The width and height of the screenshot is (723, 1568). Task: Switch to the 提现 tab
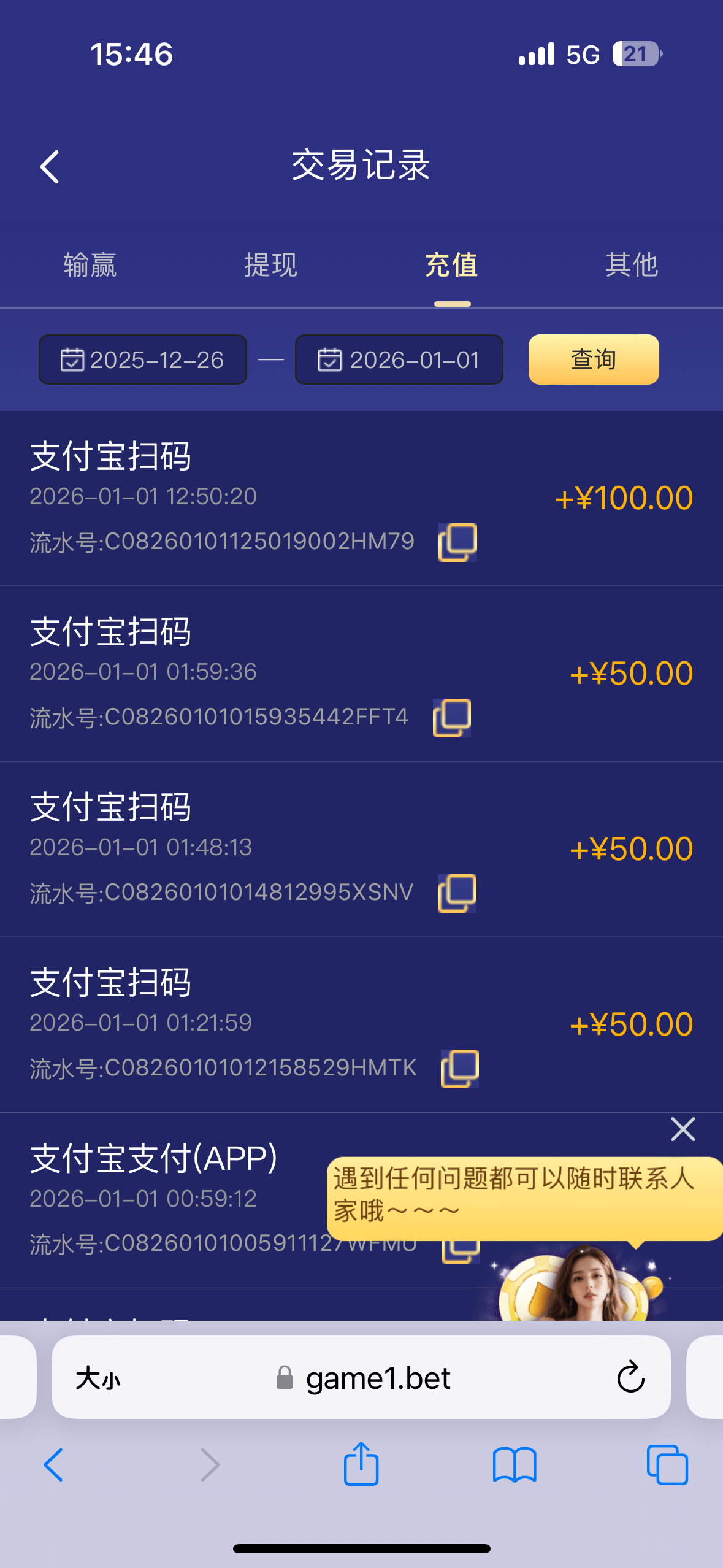coord(270,265)
